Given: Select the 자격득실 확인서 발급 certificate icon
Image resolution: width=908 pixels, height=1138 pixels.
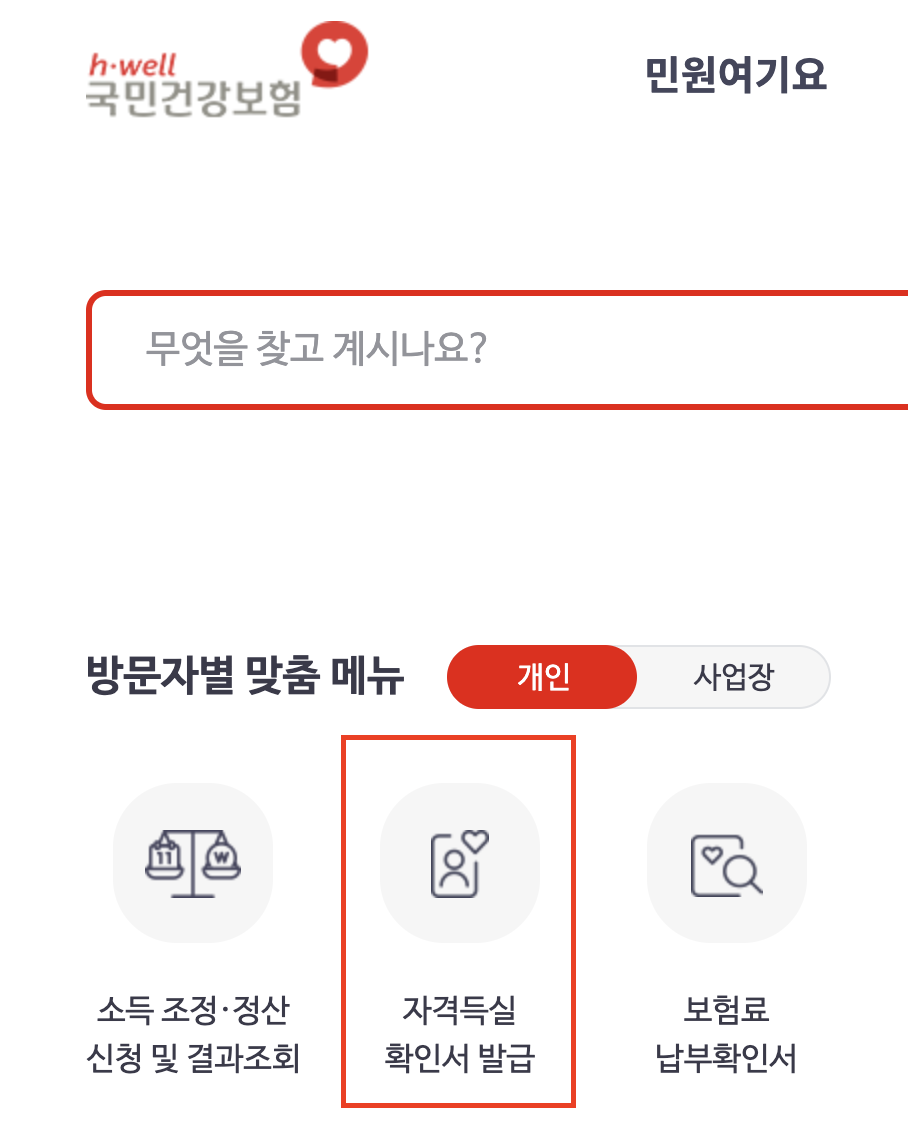Looking at the screenshot, I should [459, 863].
